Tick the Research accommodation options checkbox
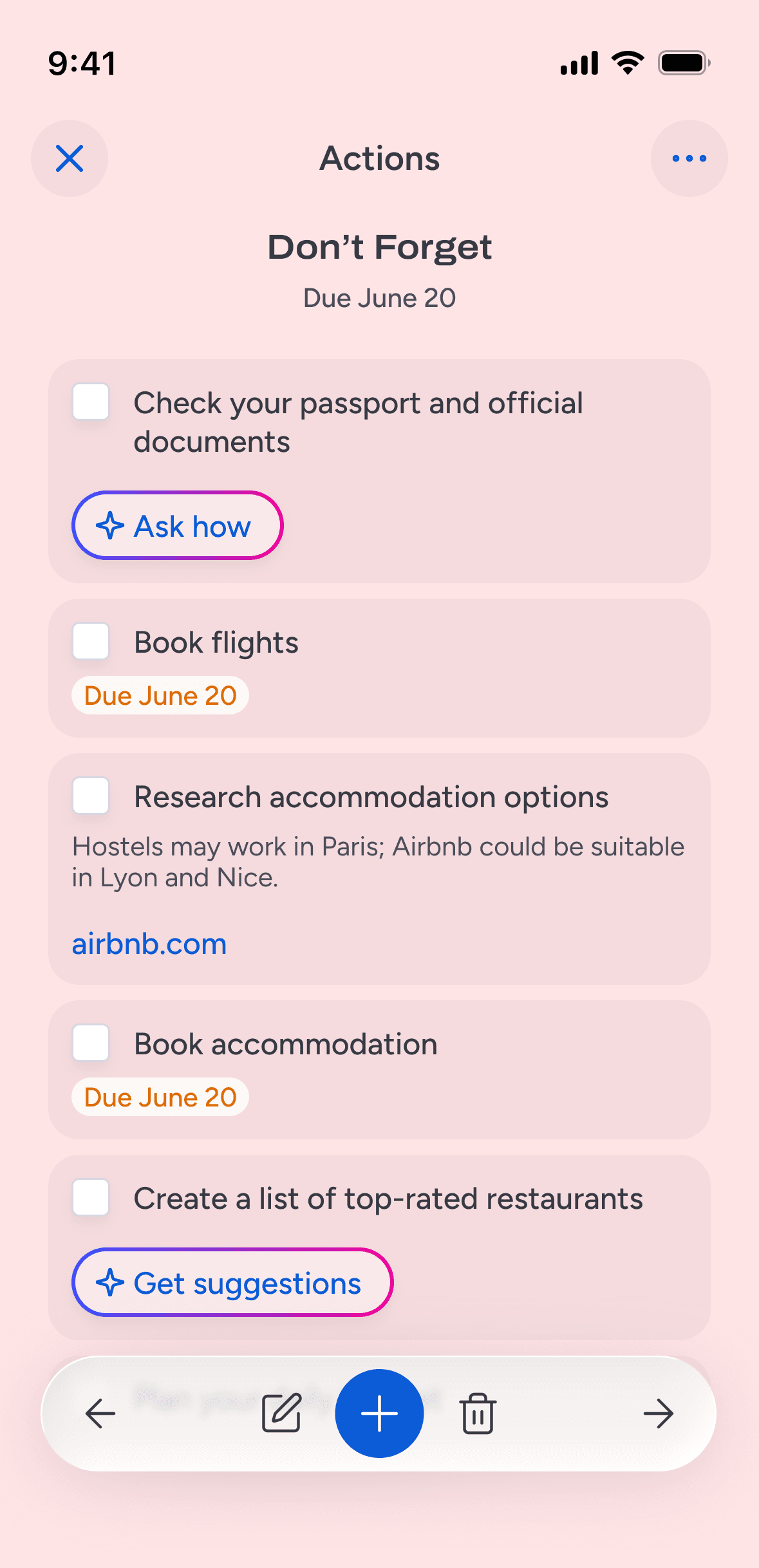Viewport: 759px width, 1568px height. pyautogui.click(x=91, y=796)
